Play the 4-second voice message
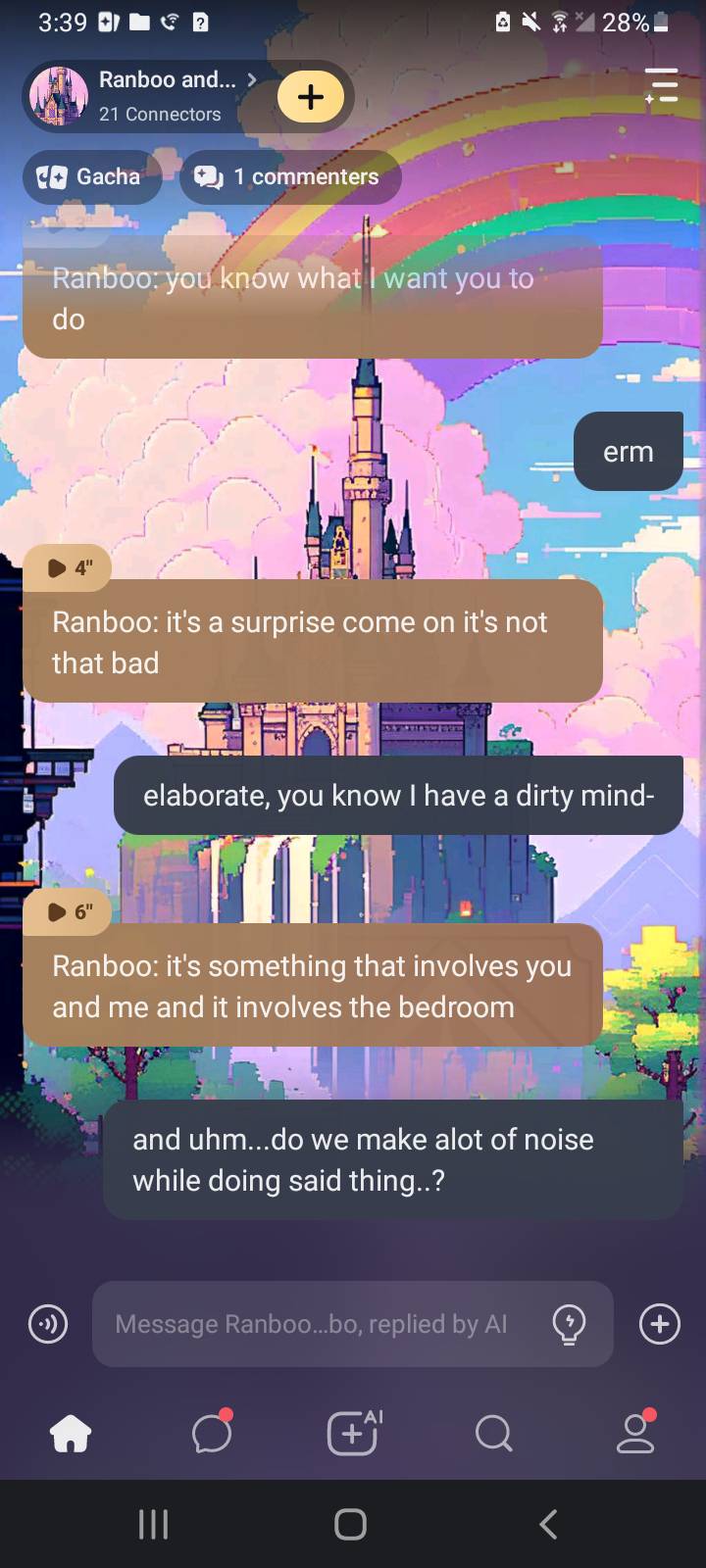This screenshot has width=706, height=1568. tap(67, 567)
